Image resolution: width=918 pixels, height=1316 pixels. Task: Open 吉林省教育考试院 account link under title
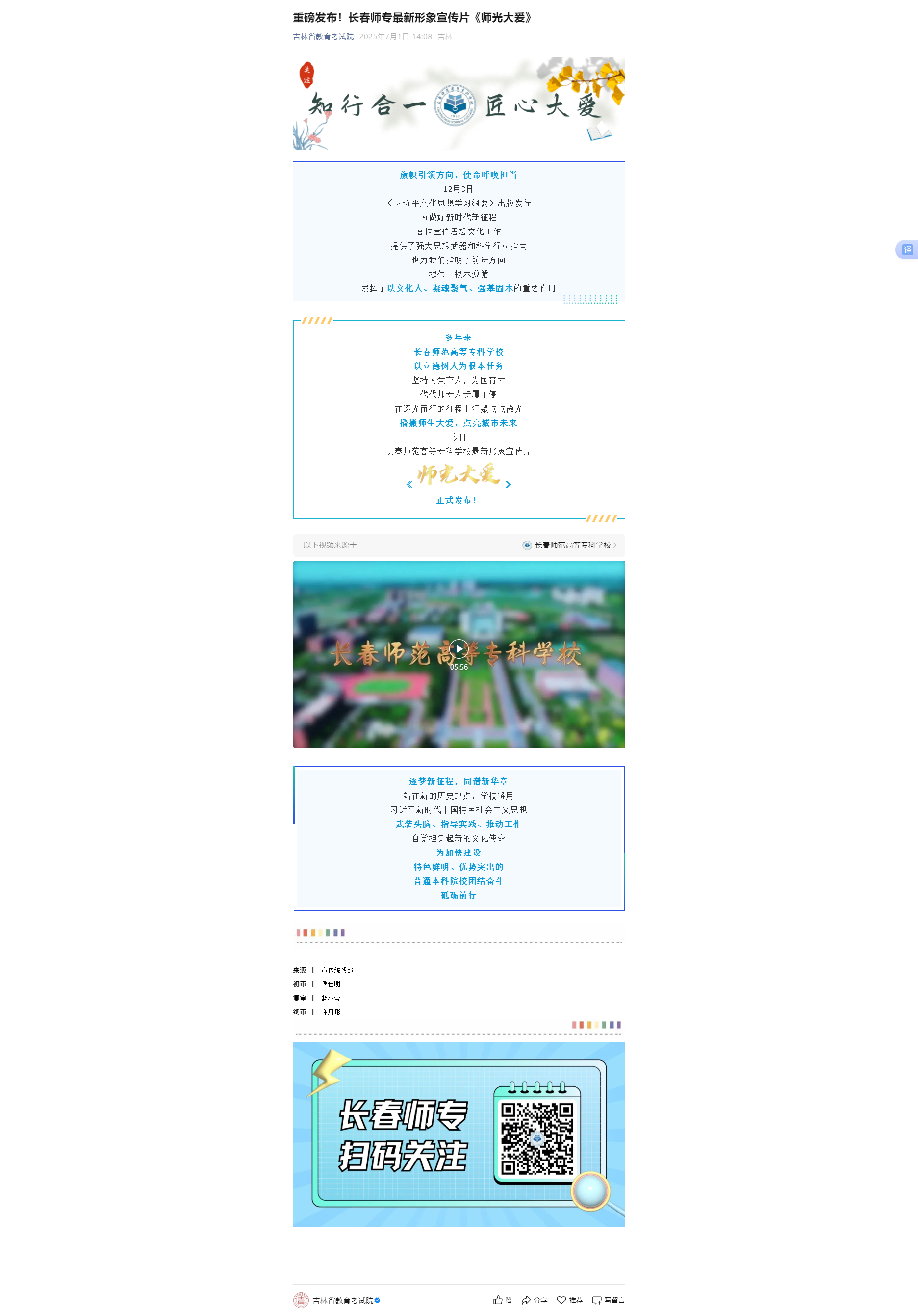pos(323,37)
